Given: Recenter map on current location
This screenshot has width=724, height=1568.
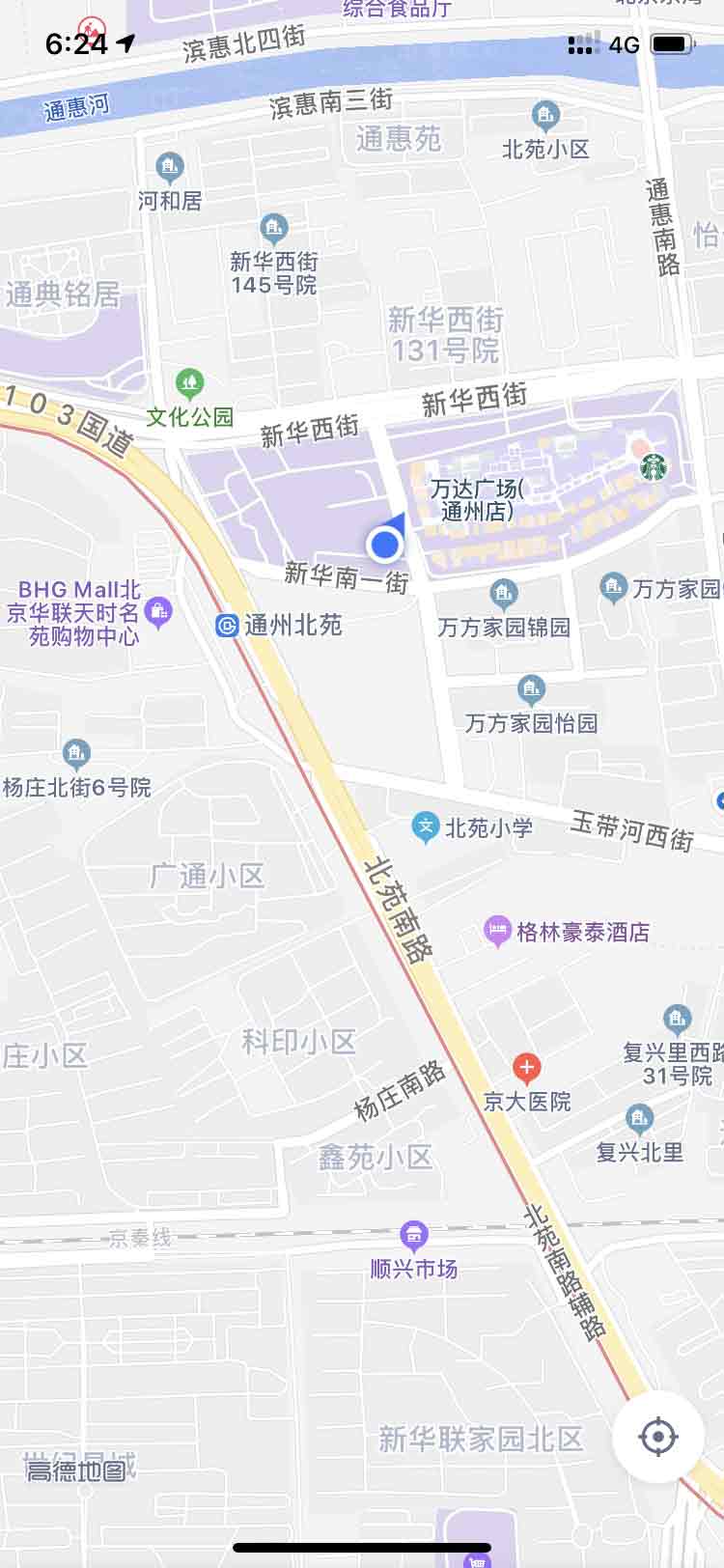Looking at the screenshot, I should pos(658,1437).
